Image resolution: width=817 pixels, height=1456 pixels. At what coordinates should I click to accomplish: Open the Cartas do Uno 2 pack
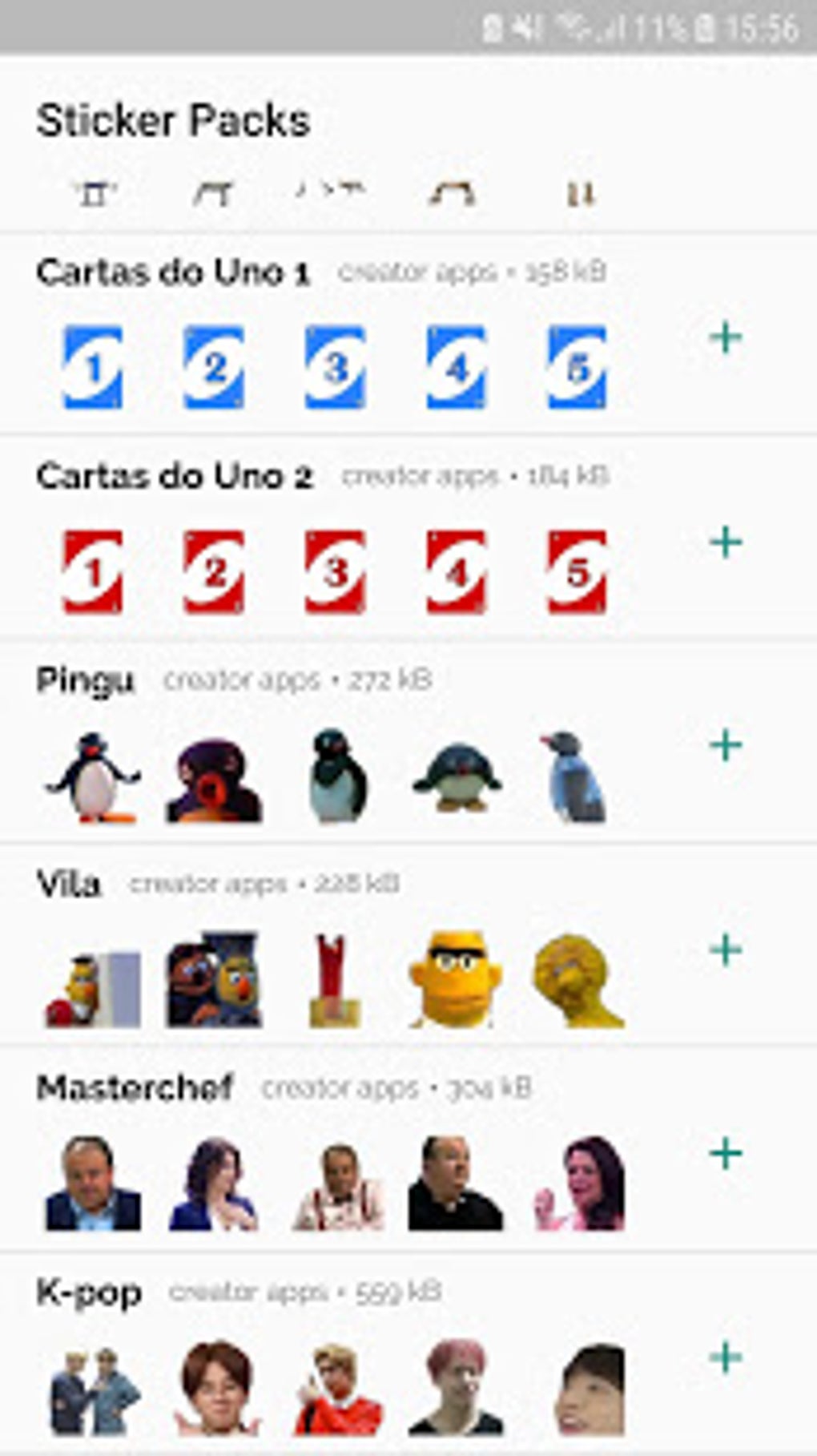173,478
